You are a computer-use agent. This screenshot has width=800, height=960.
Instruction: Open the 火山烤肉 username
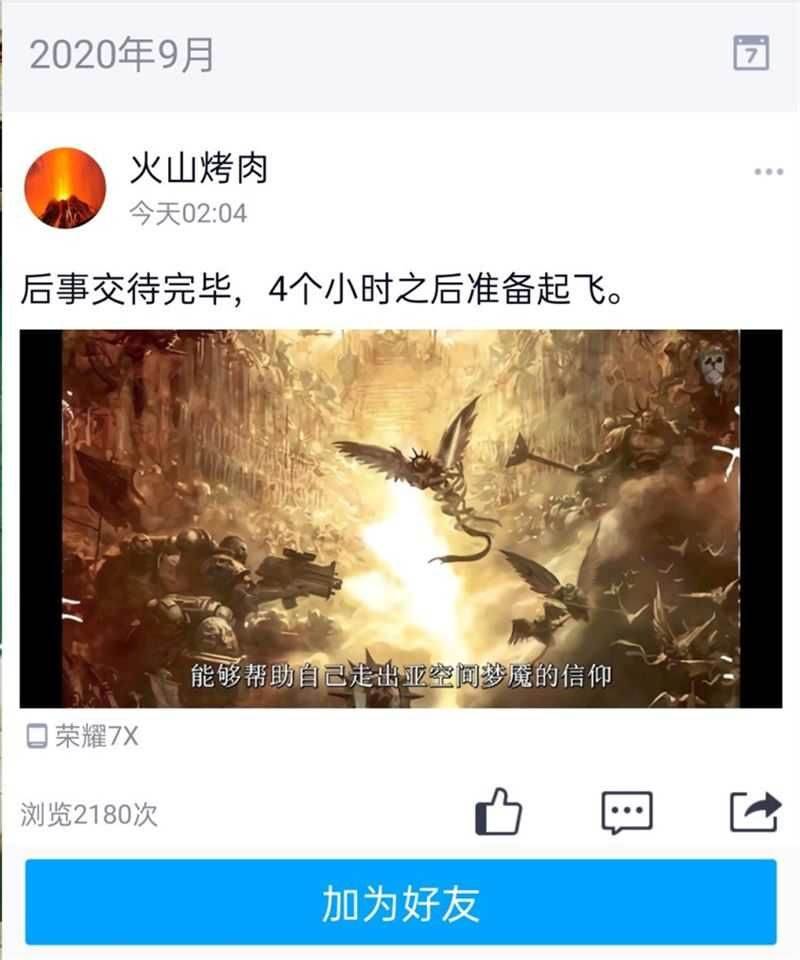199,168
